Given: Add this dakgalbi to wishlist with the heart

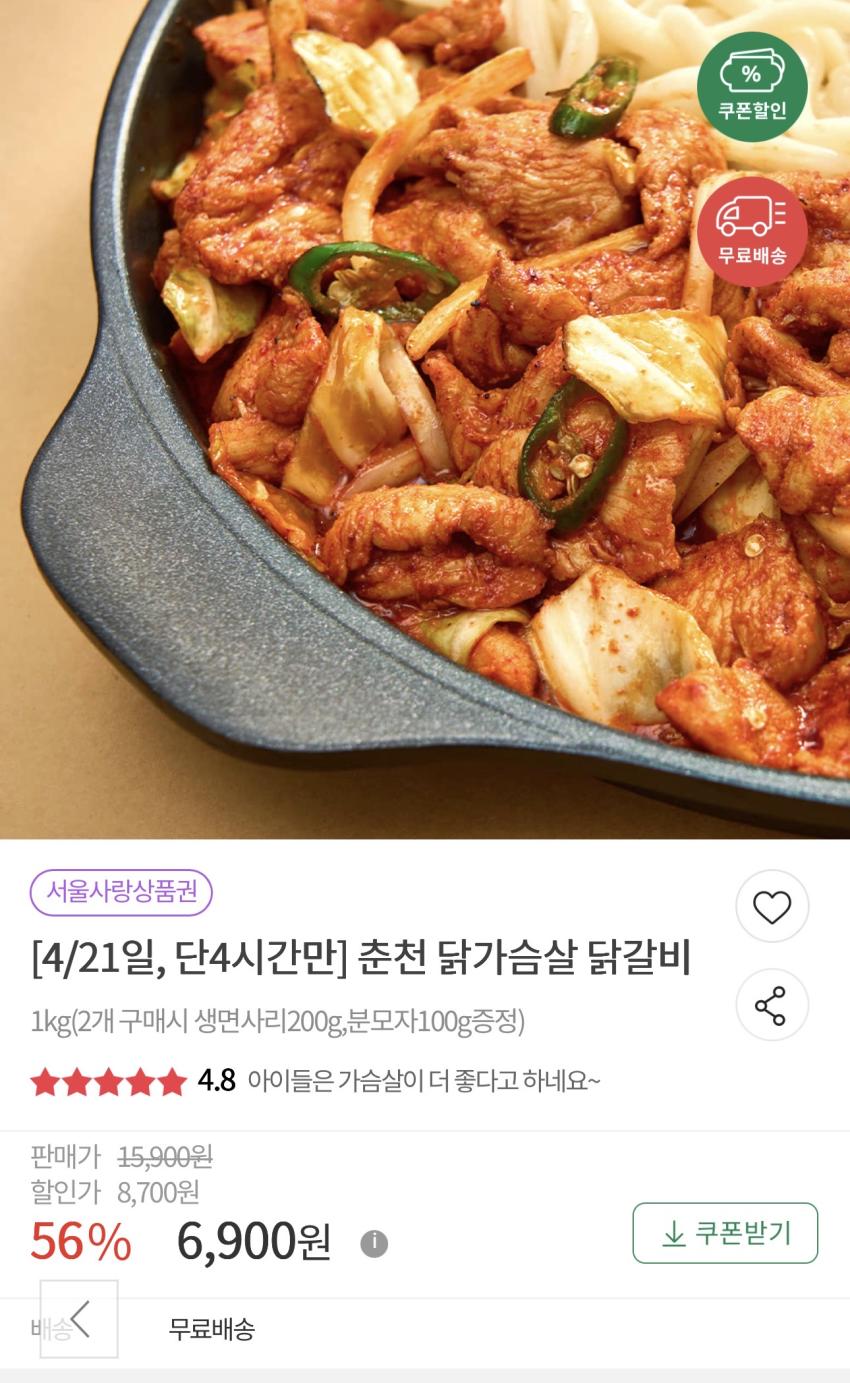Looking at the screenshot, I should [x=771, y=906].
